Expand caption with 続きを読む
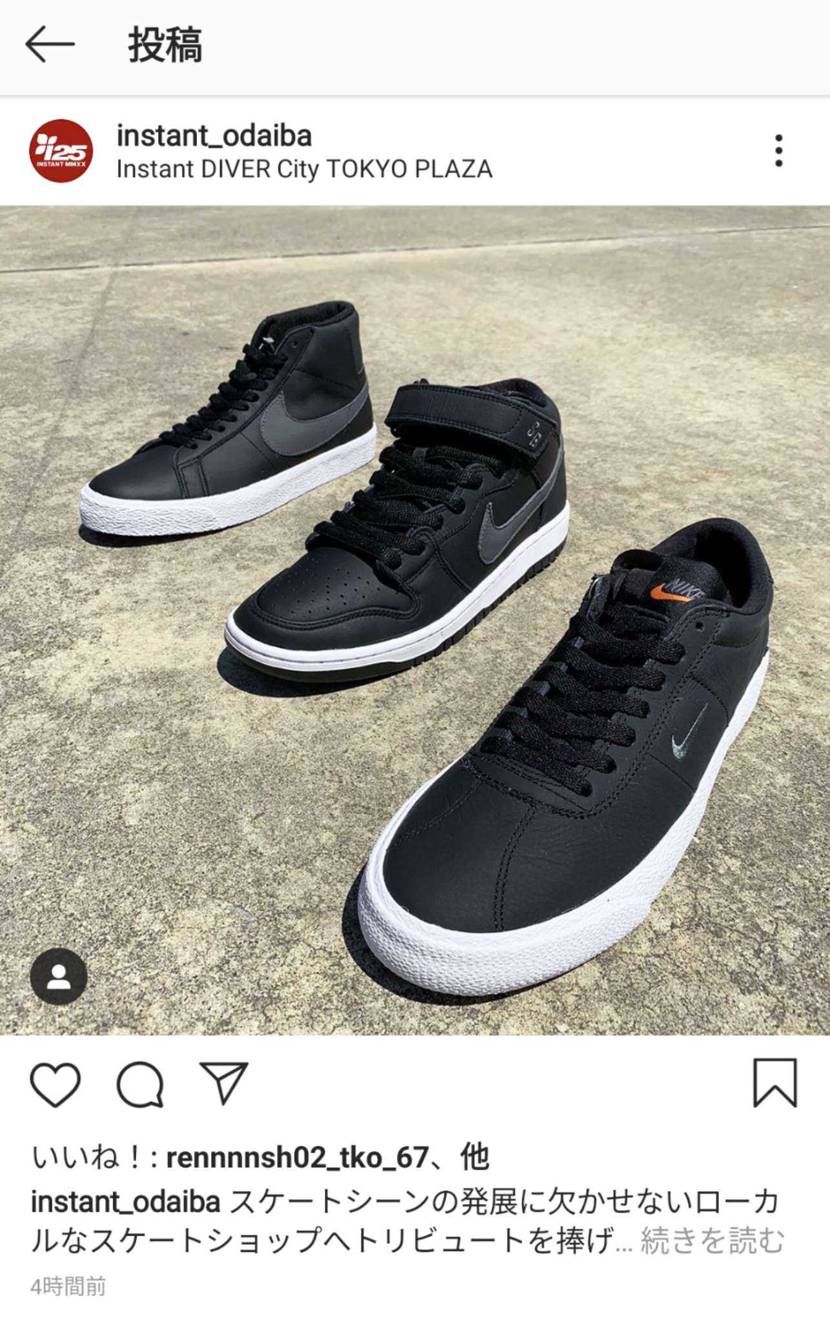Screen dimensions: 830x1321 point(712,1241)
